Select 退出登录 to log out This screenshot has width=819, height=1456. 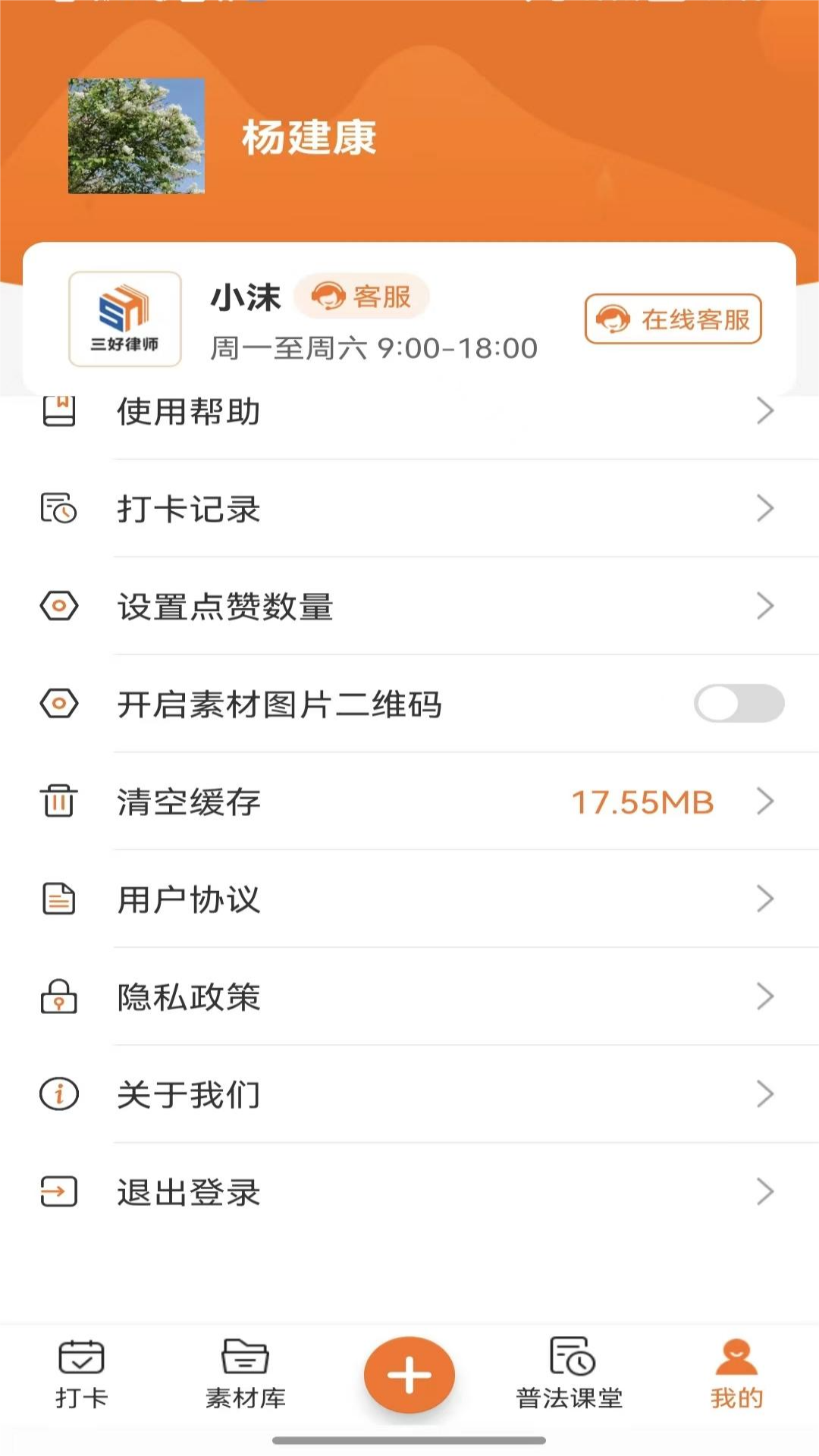coord(409,1192)
